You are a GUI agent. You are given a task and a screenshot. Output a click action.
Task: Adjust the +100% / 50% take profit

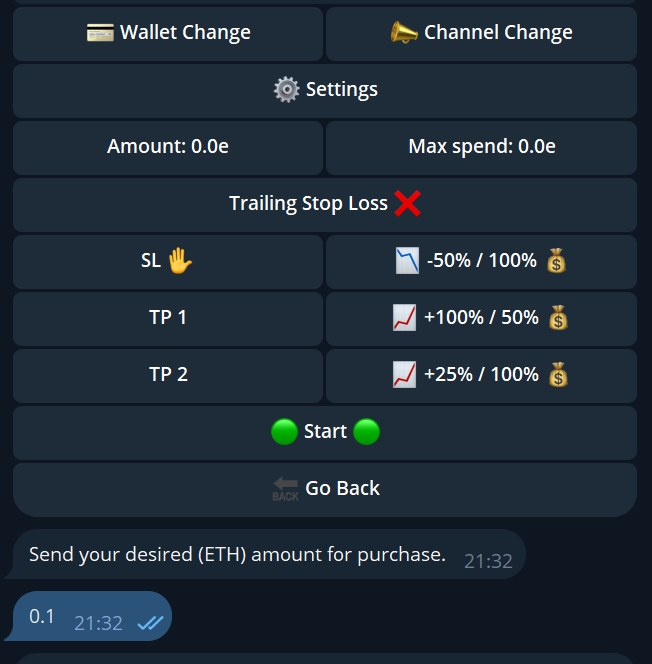point(481,318)
